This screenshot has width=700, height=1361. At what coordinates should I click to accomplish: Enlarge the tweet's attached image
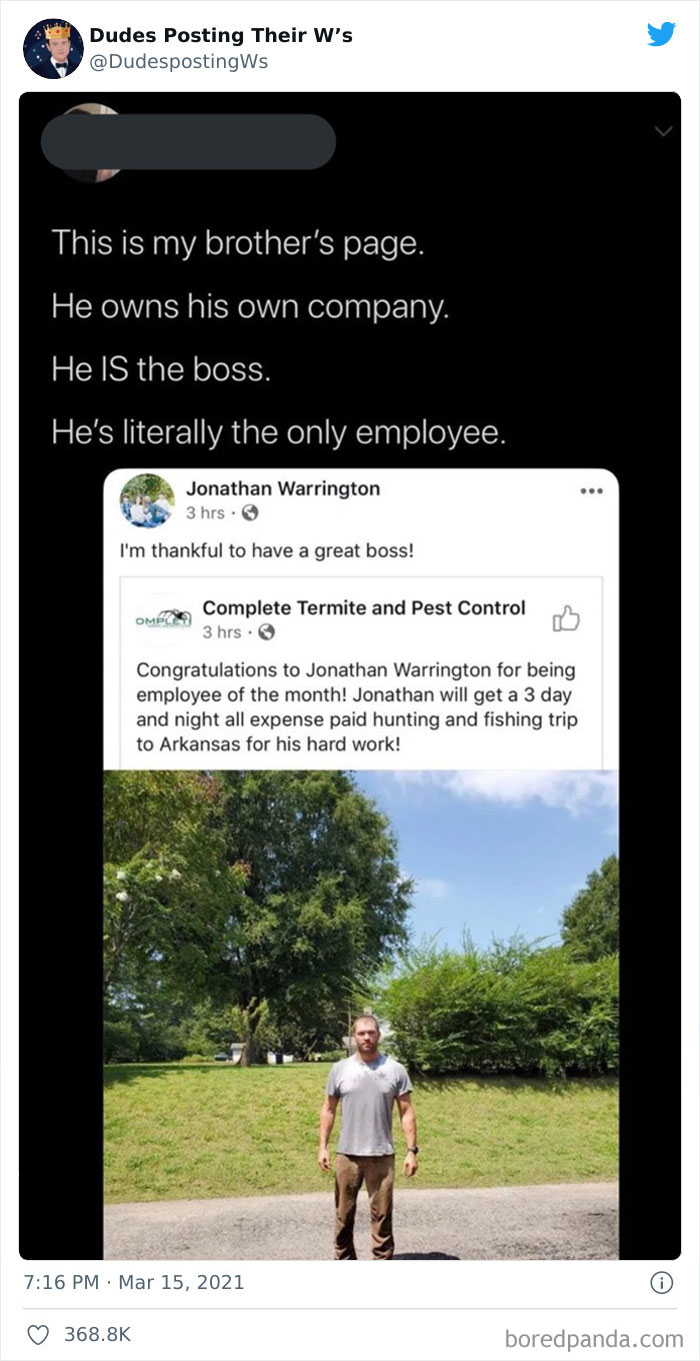tap(350, 675)
